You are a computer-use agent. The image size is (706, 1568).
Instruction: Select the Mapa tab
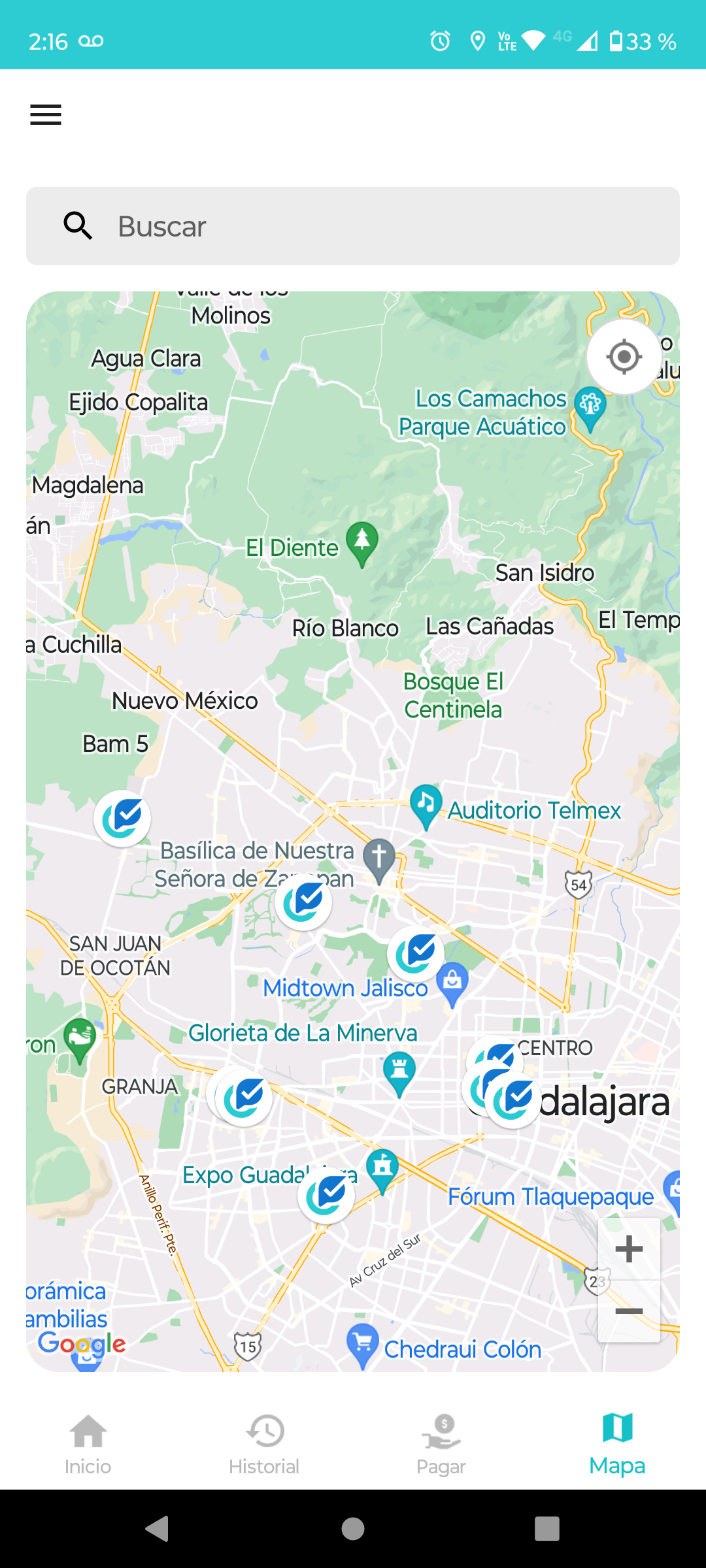(x=617, y=1444)
